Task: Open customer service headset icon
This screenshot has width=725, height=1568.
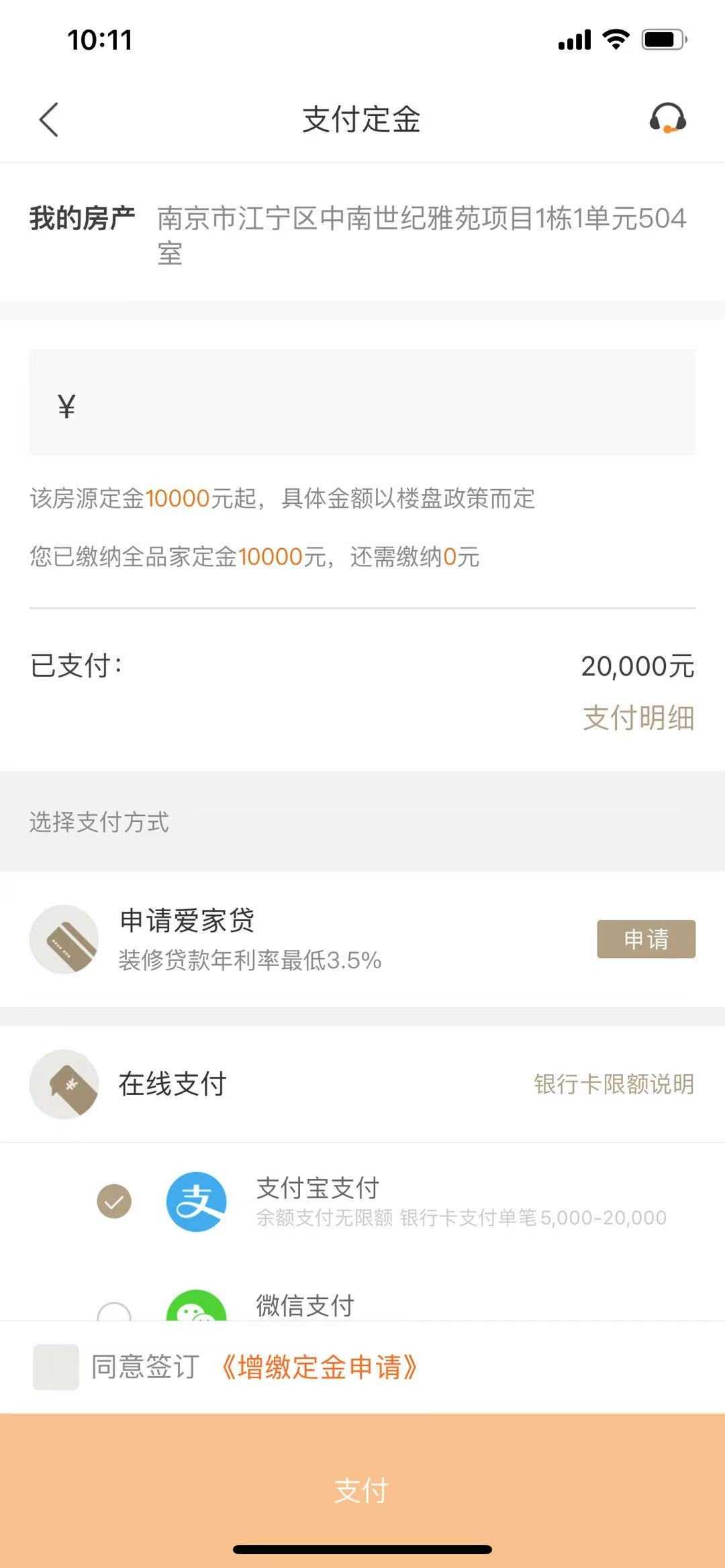Action: coord(667,119)
